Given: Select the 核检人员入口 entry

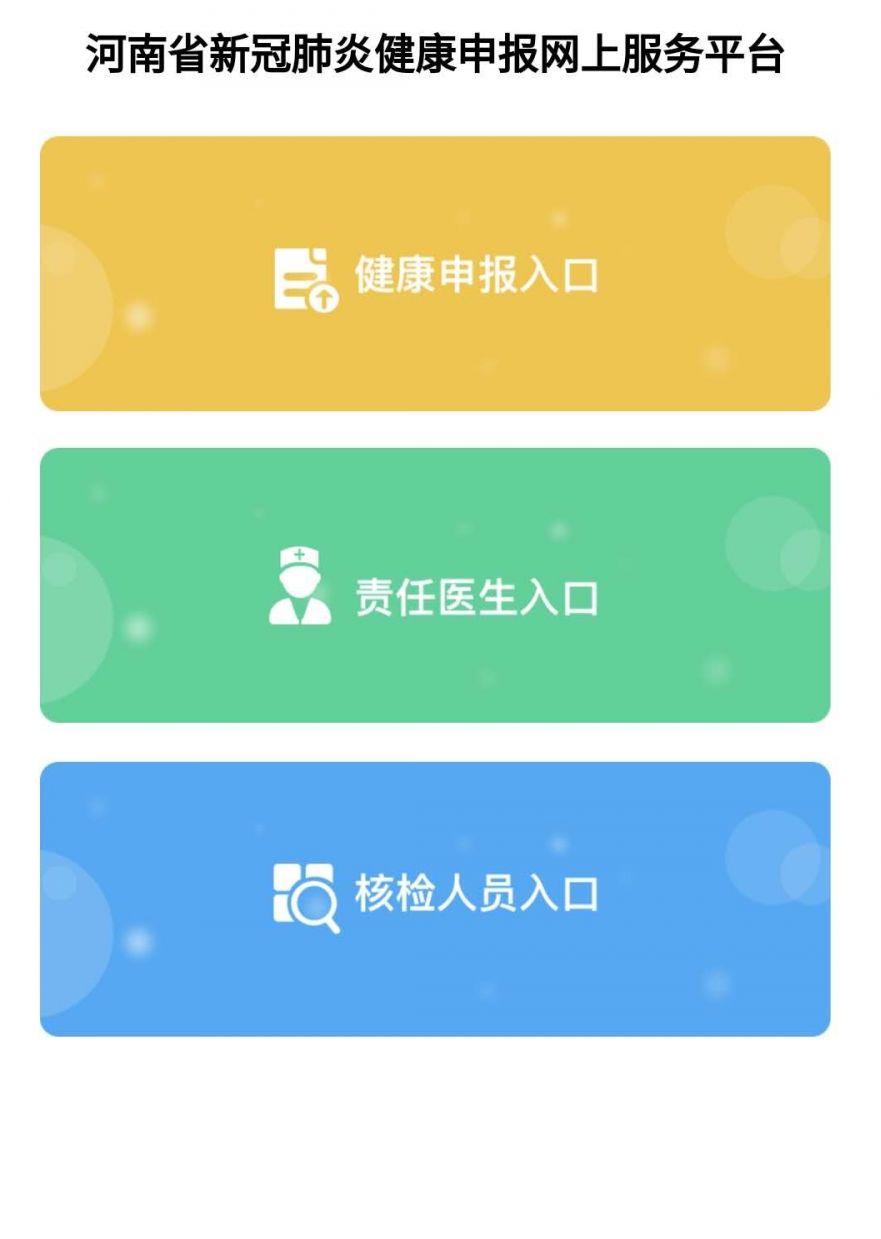Looking at the screenshot, I should pyautogui.click(x=435, y=898).
